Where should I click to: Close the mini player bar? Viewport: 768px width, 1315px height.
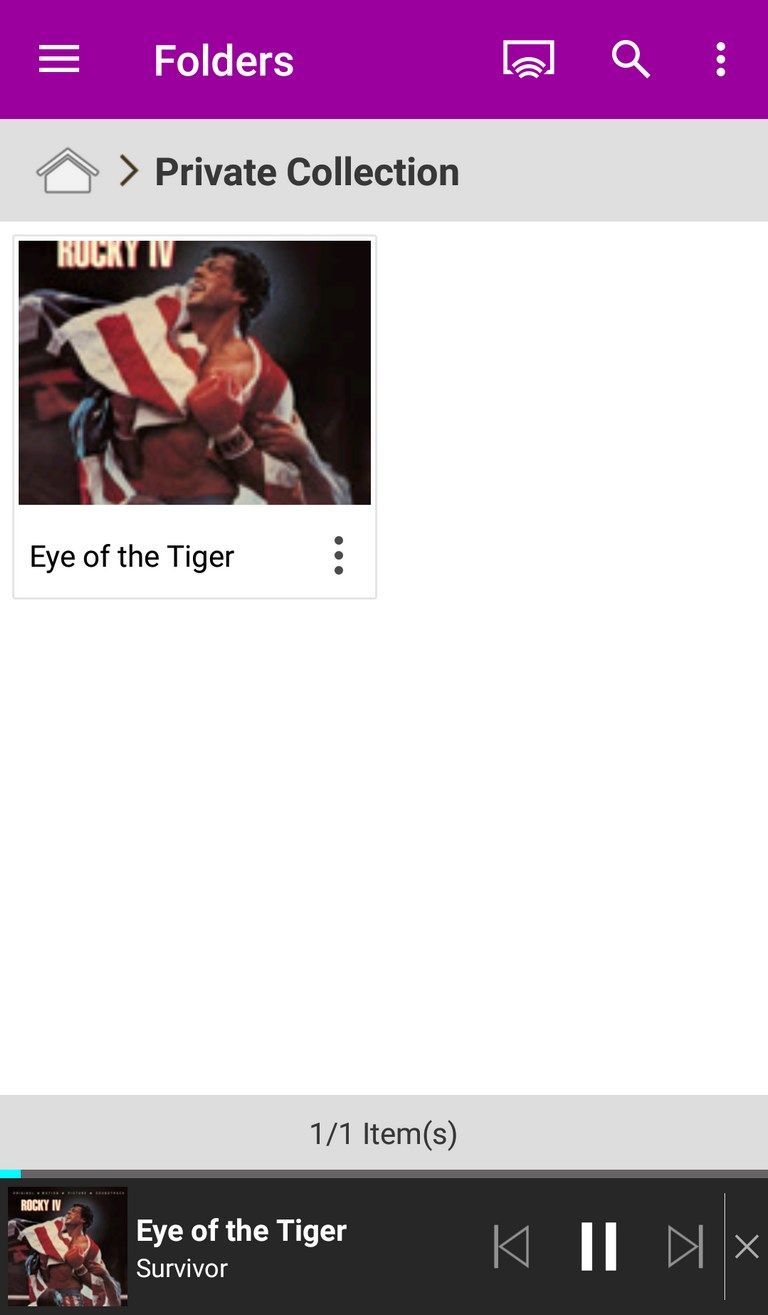747,1247
